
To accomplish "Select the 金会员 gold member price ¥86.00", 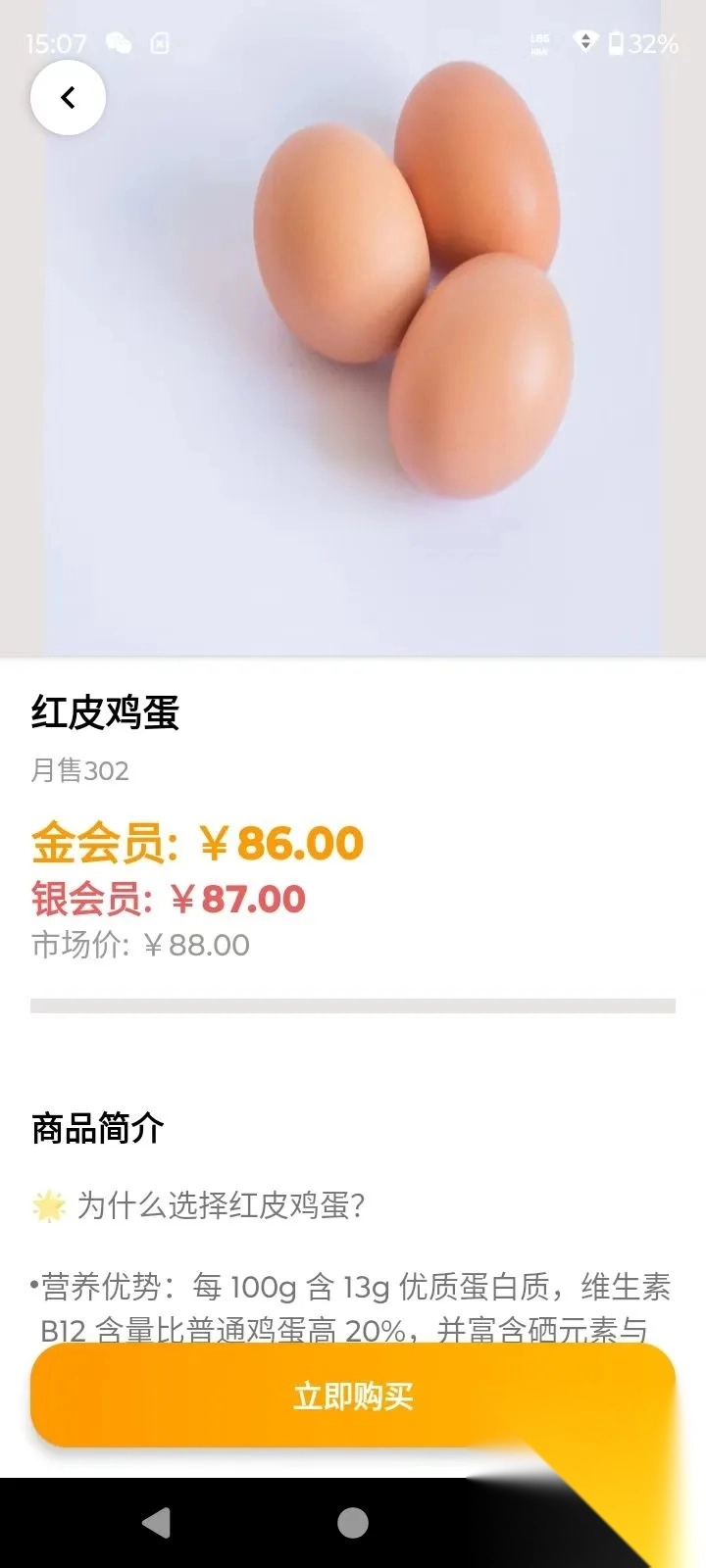I will [196, 843].
